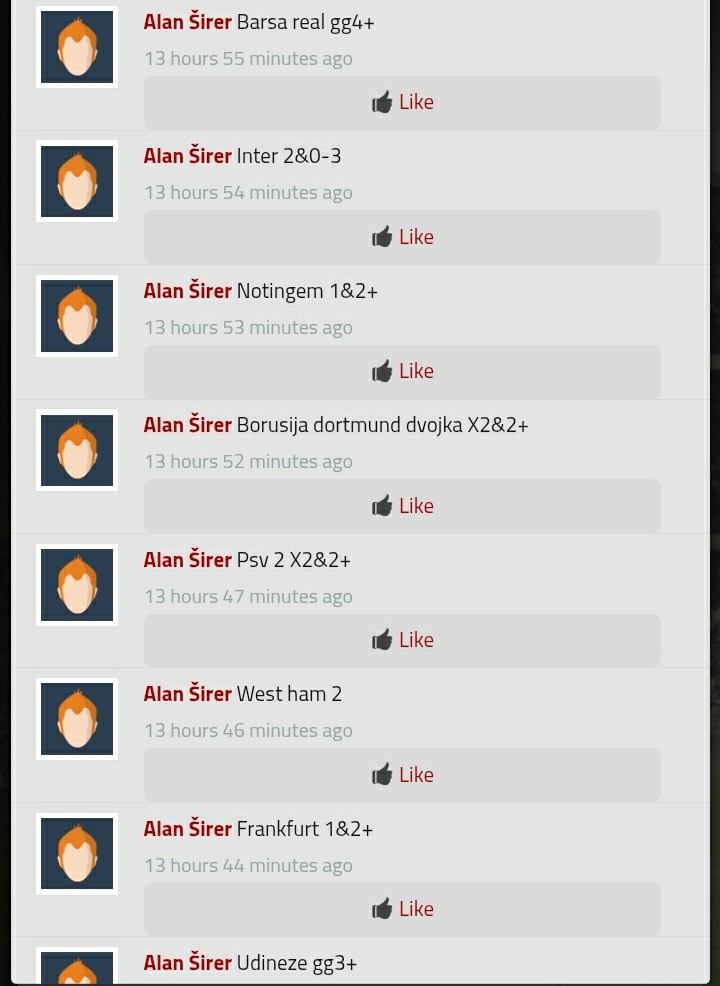Like the Borusija dortmund dvojka comment
720x986 pixels.
coord(402,506)
